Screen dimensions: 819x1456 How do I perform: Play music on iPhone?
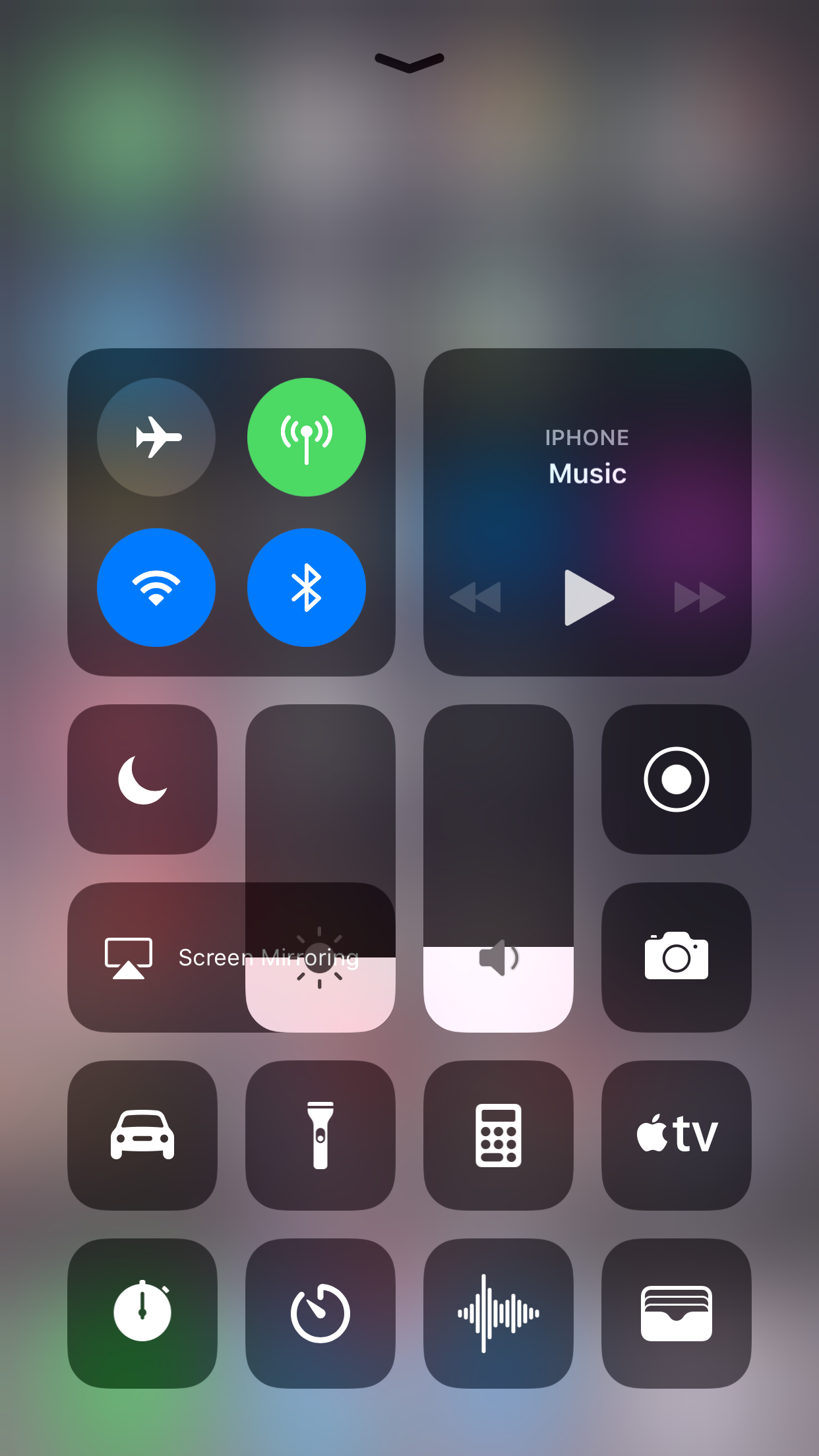588,597
